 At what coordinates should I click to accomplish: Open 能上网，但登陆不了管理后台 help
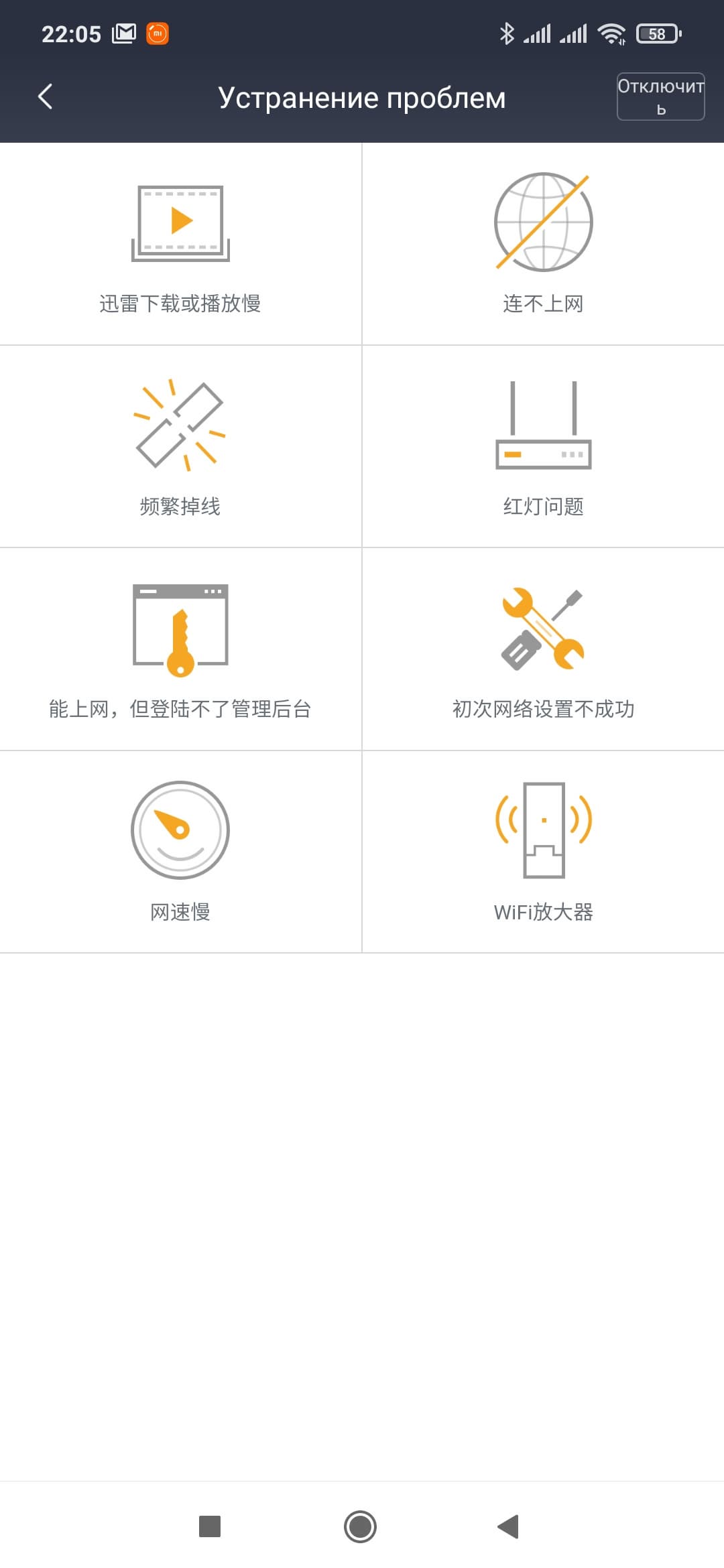tap(180, 649)
